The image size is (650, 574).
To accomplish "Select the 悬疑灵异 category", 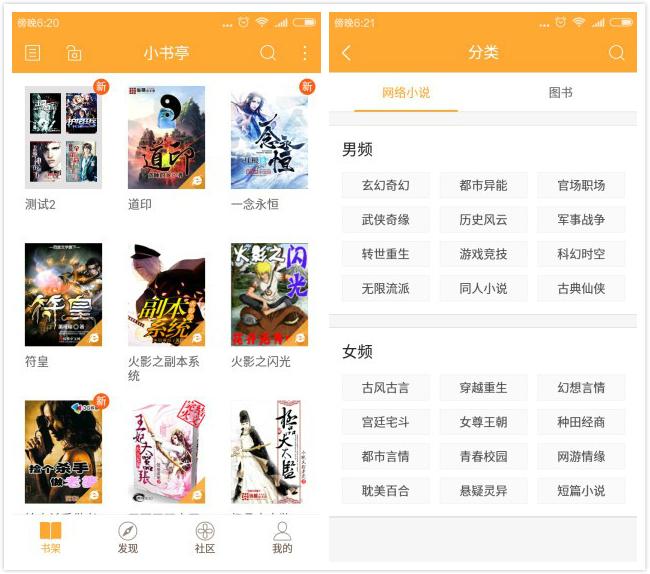I will (x=483, y=490).
